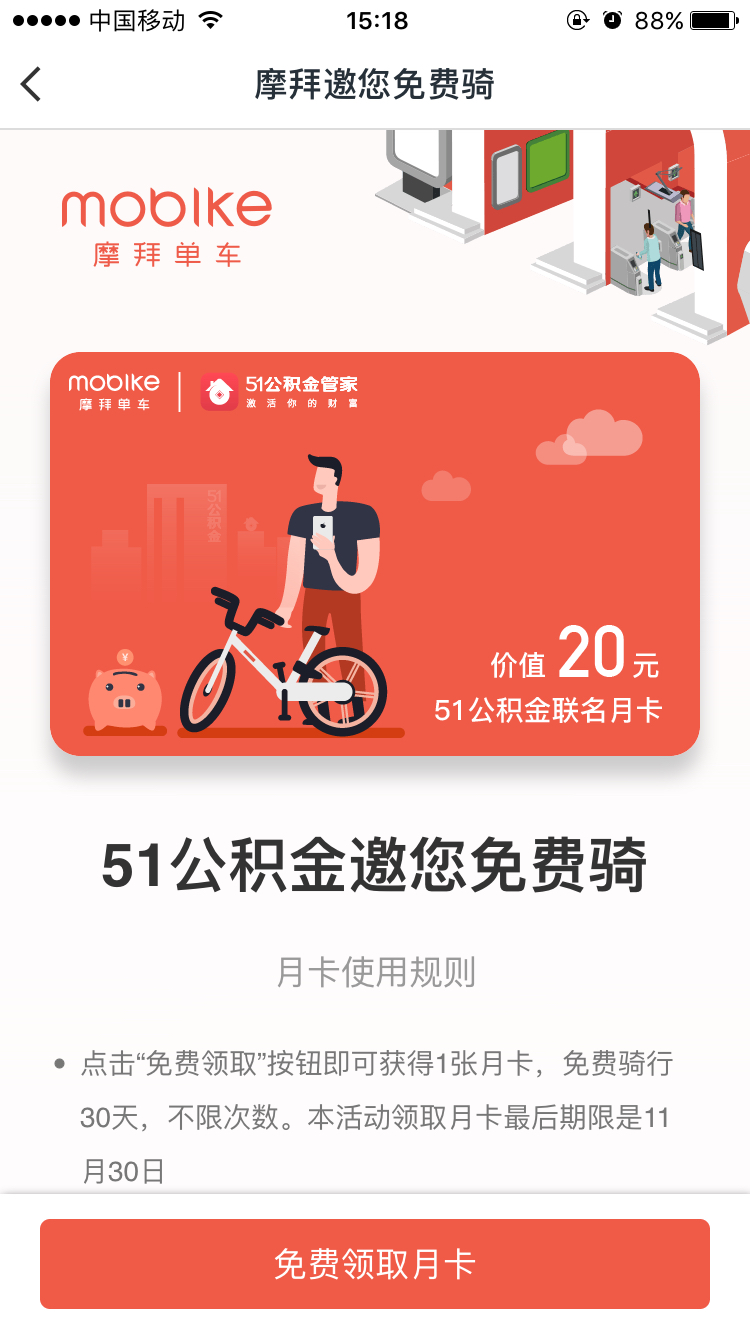Tap the 免费领取月卡 button
Viewport: 750px width, 1334px height.
375,1264
